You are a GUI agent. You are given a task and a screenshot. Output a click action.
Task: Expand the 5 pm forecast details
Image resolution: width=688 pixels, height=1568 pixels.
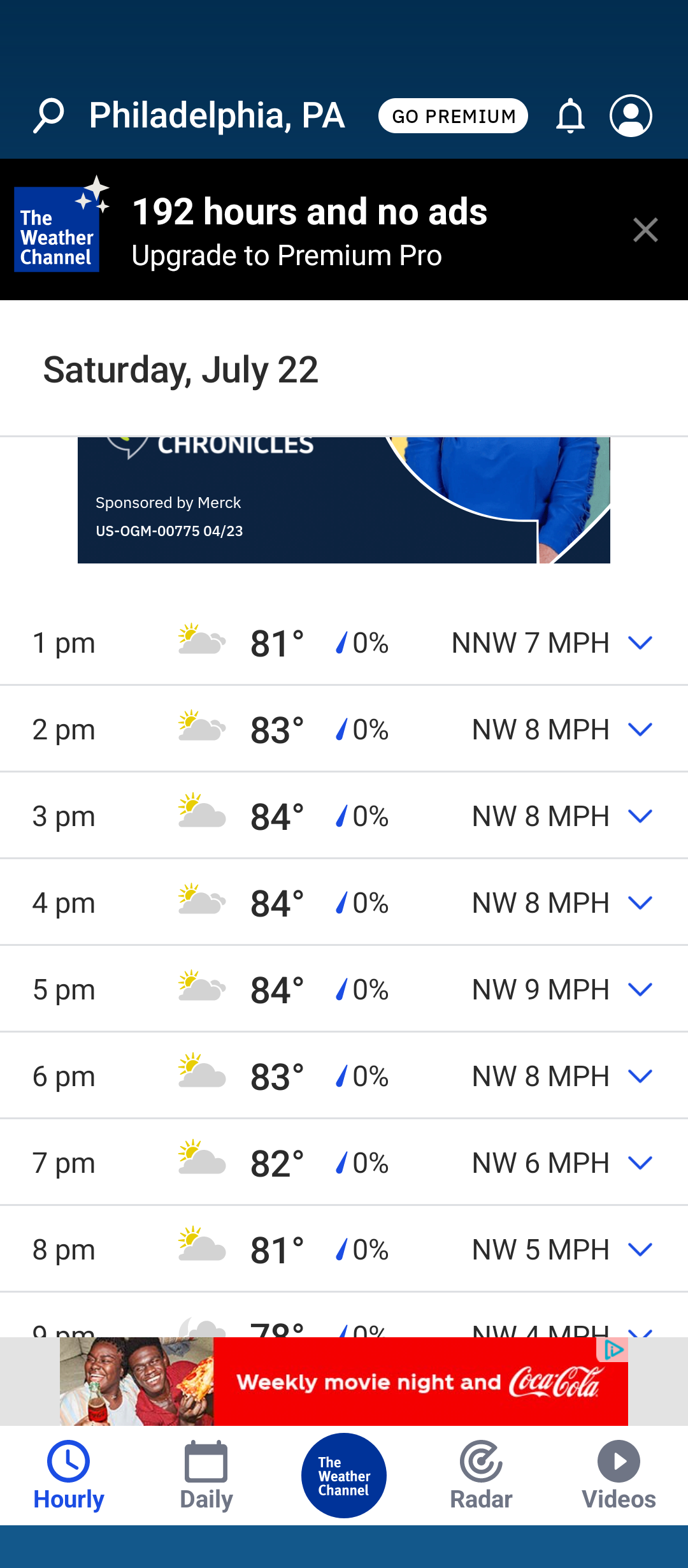(x=640, y=989)
